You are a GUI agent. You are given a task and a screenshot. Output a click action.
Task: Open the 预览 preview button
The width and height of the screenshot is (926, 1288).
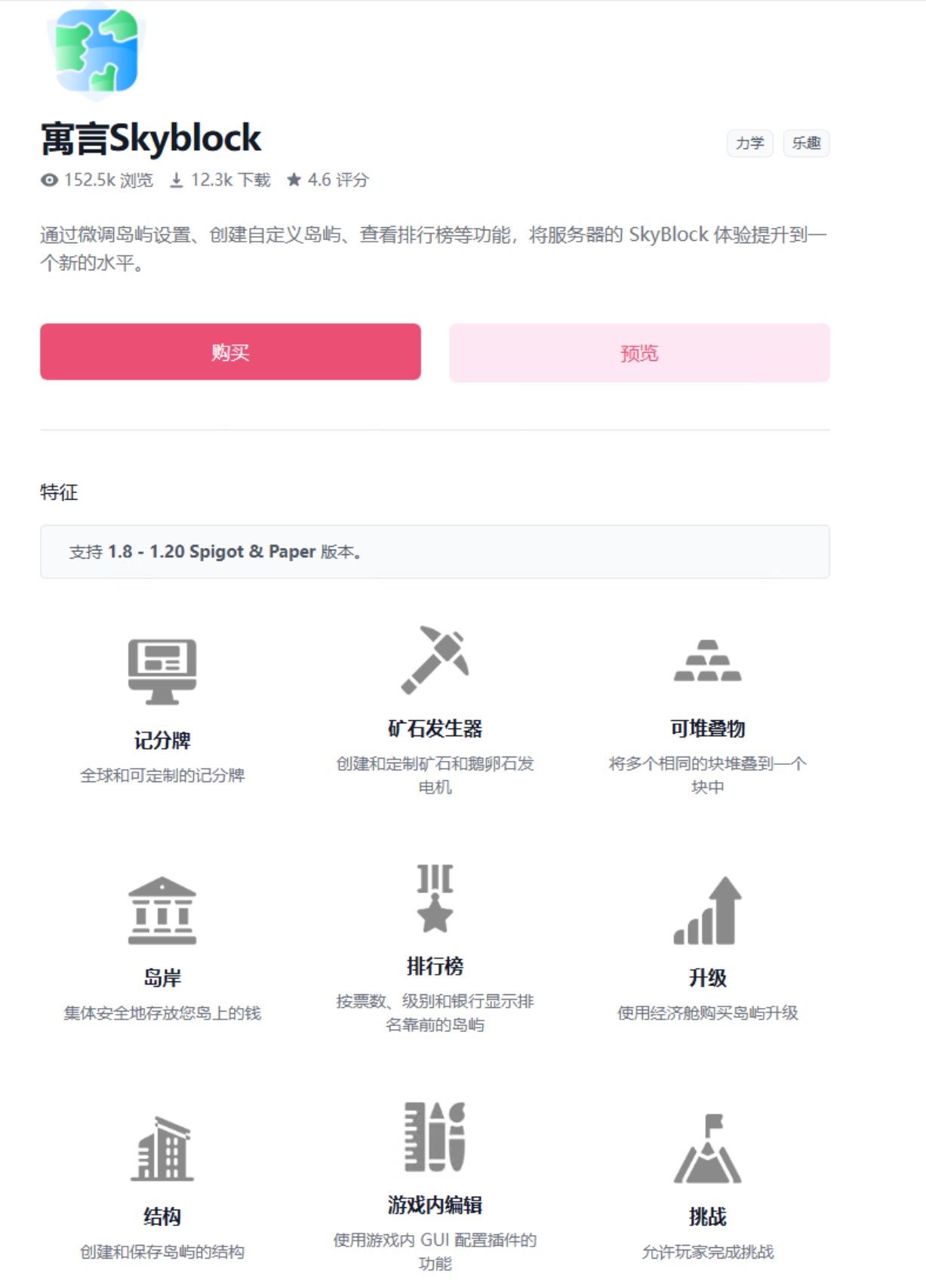[639, 353]
